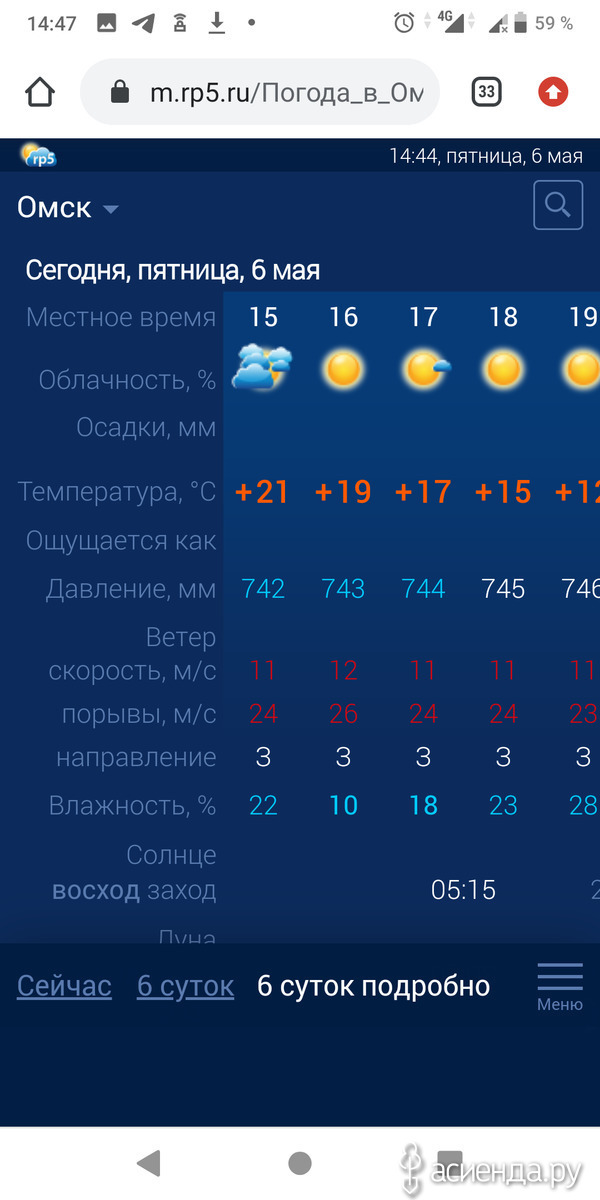600x1200 pixels.
Task: Tap the system home button
Action: 299,1162
